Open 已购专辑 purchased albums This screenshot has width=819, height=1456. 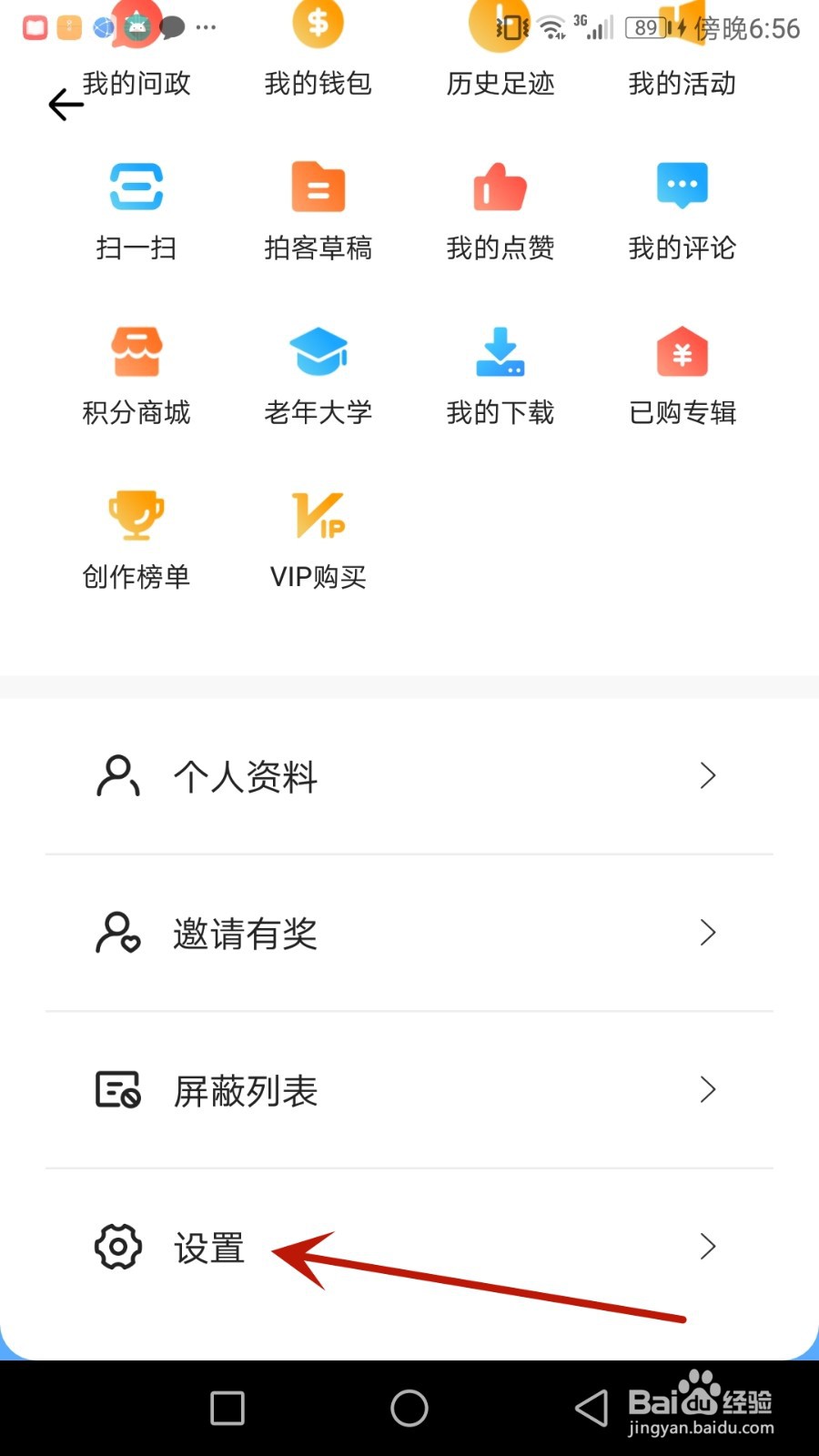tap(682, 374)
